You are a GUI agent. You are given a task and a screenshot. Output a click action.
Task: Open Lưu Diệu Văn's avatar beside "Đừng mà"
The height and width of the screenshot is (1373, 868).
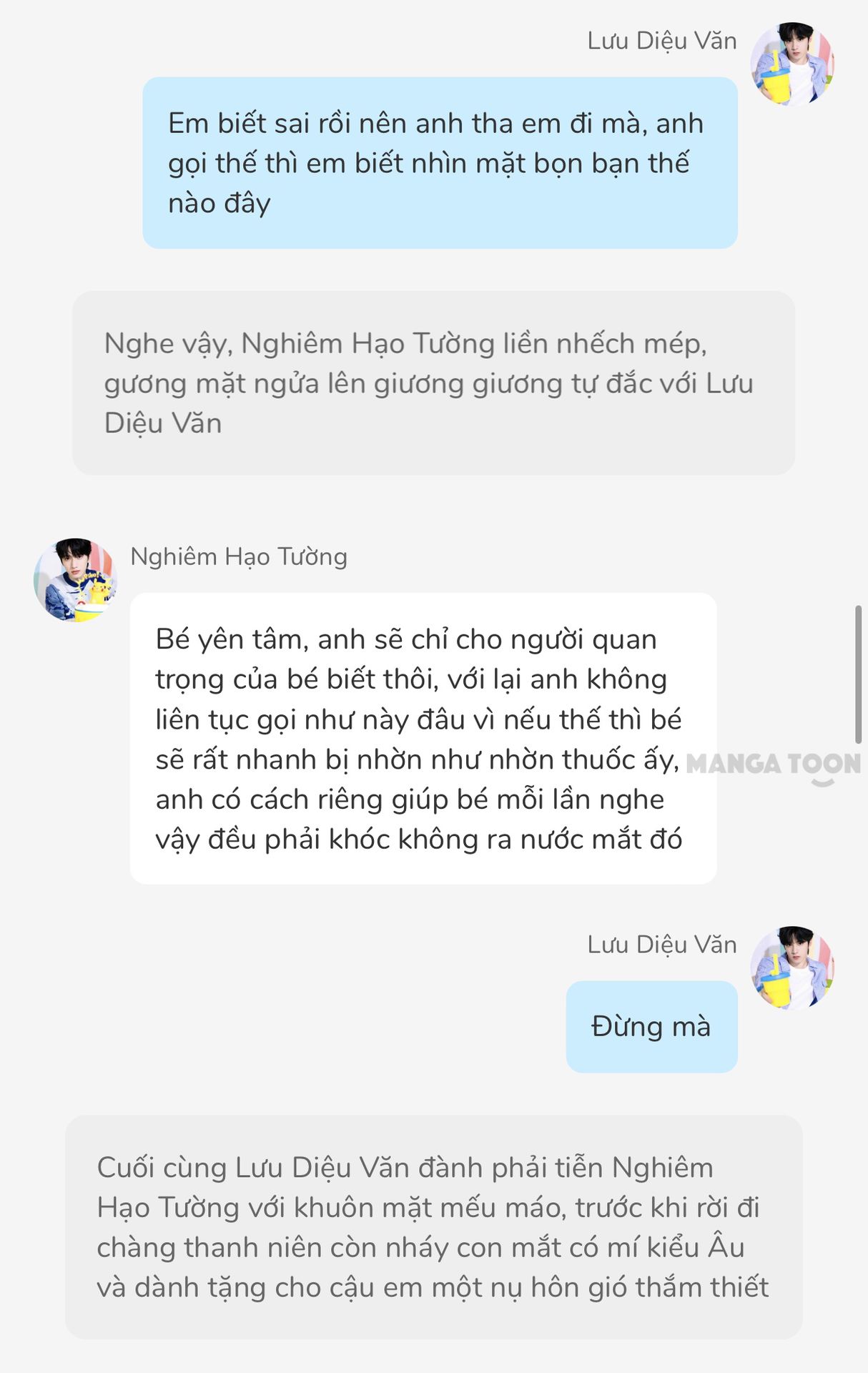(792, 968)
